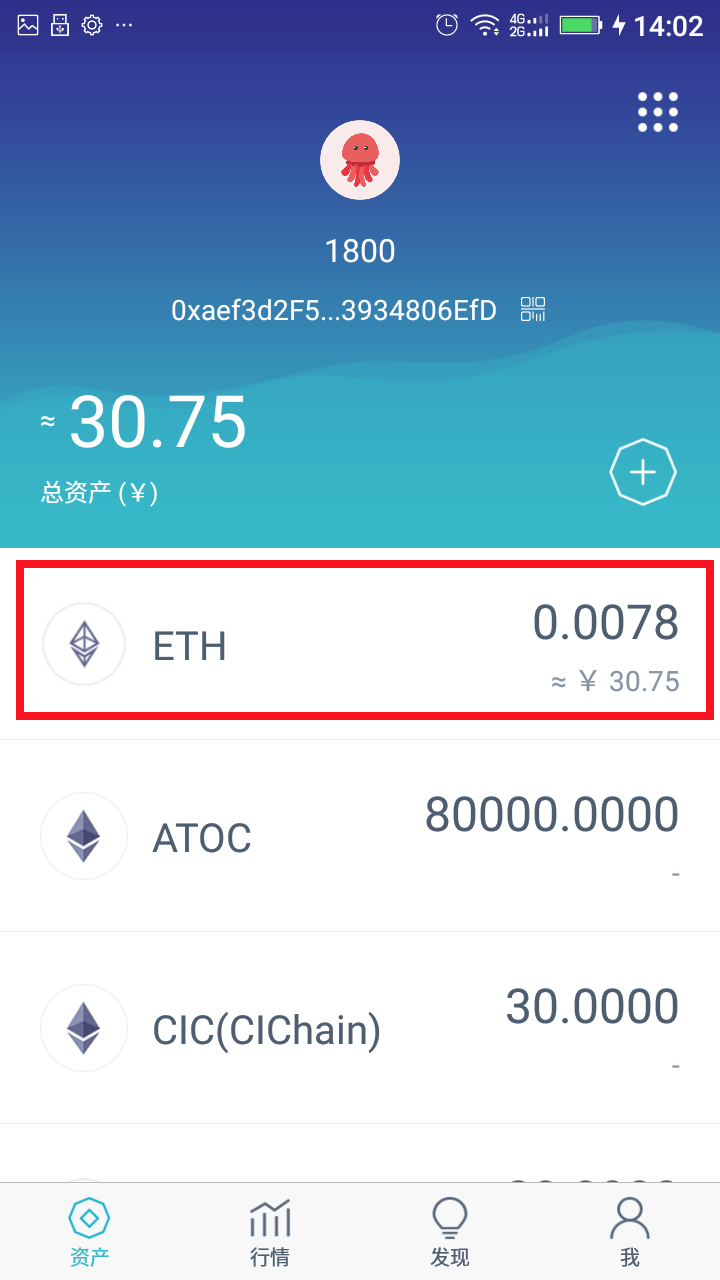Viewport: 720px width, 1280px height.
Task: Switch to the 行情 markets tab
Action: (269, 1230)
